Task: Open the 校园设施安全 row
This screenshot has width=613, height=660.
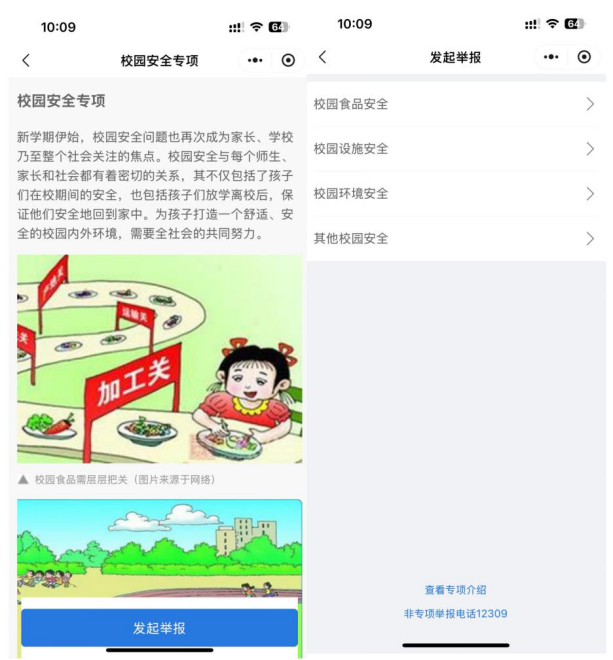Action: (455, 149)
